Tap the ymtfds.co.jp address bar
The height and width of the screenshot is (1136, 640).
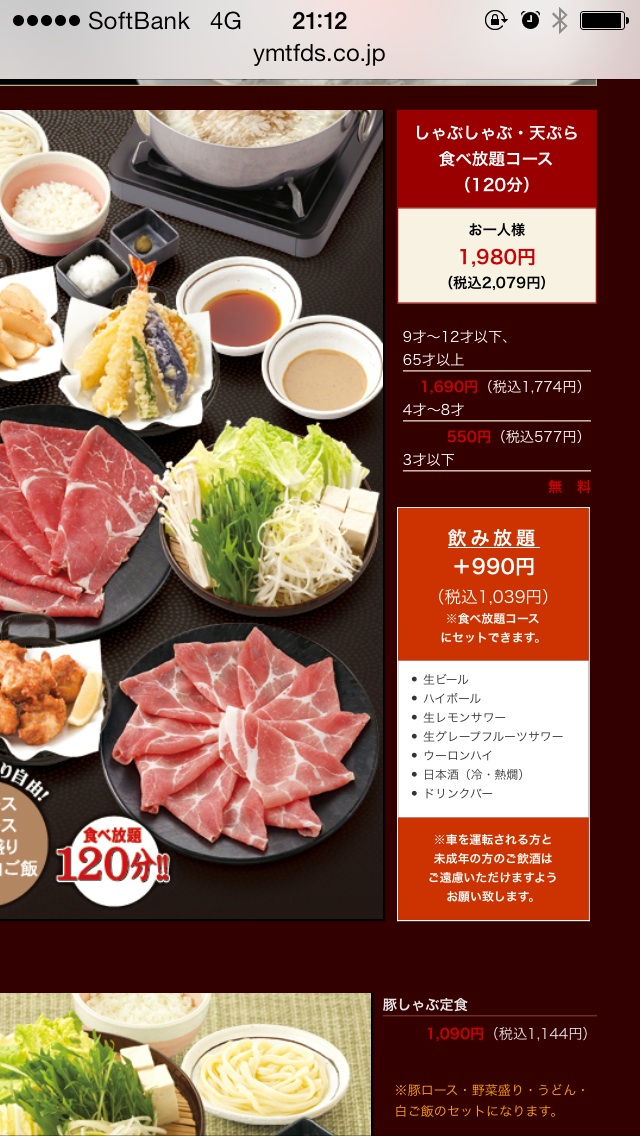320,54
